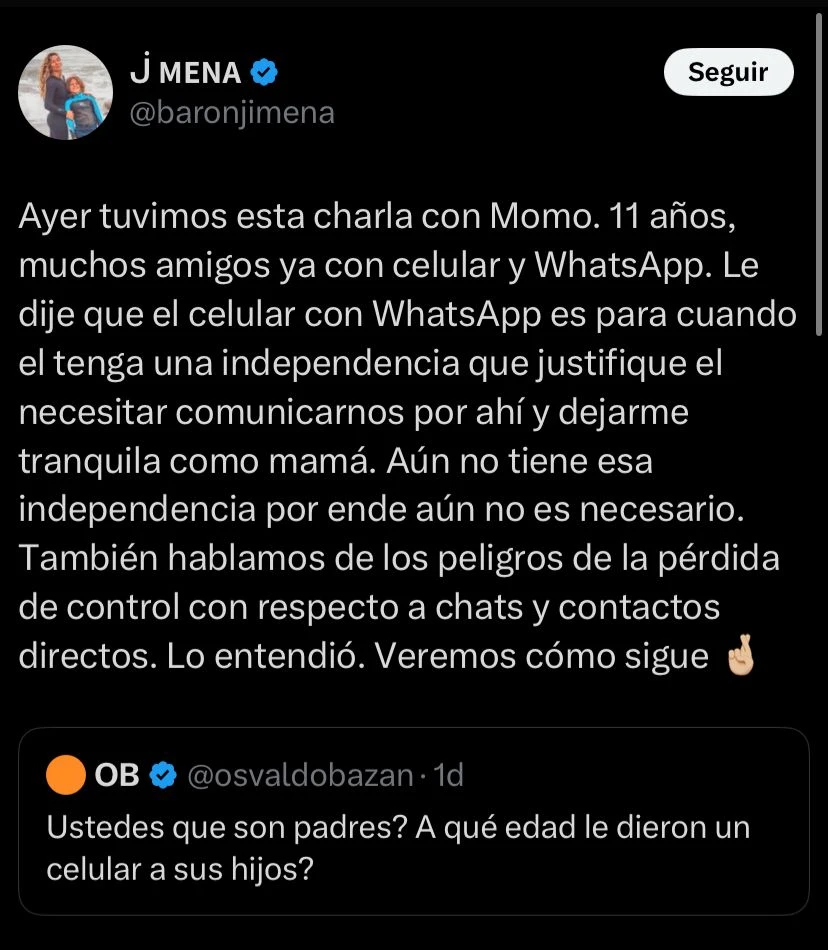Follow J MENA with the Seguir button
The height and width of the screenshot is (950, 828).
[728, 72]
